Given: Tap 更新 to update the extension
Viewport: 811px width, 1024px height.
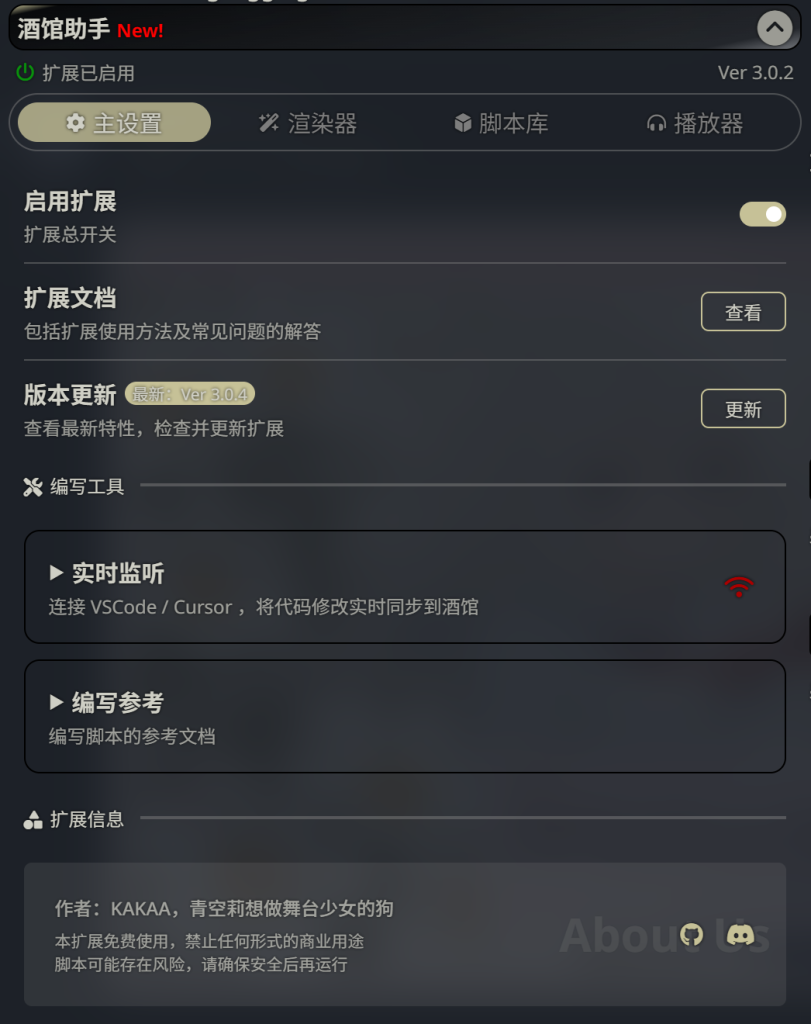Looking at the screenshot, I should [x=743, y=409].
